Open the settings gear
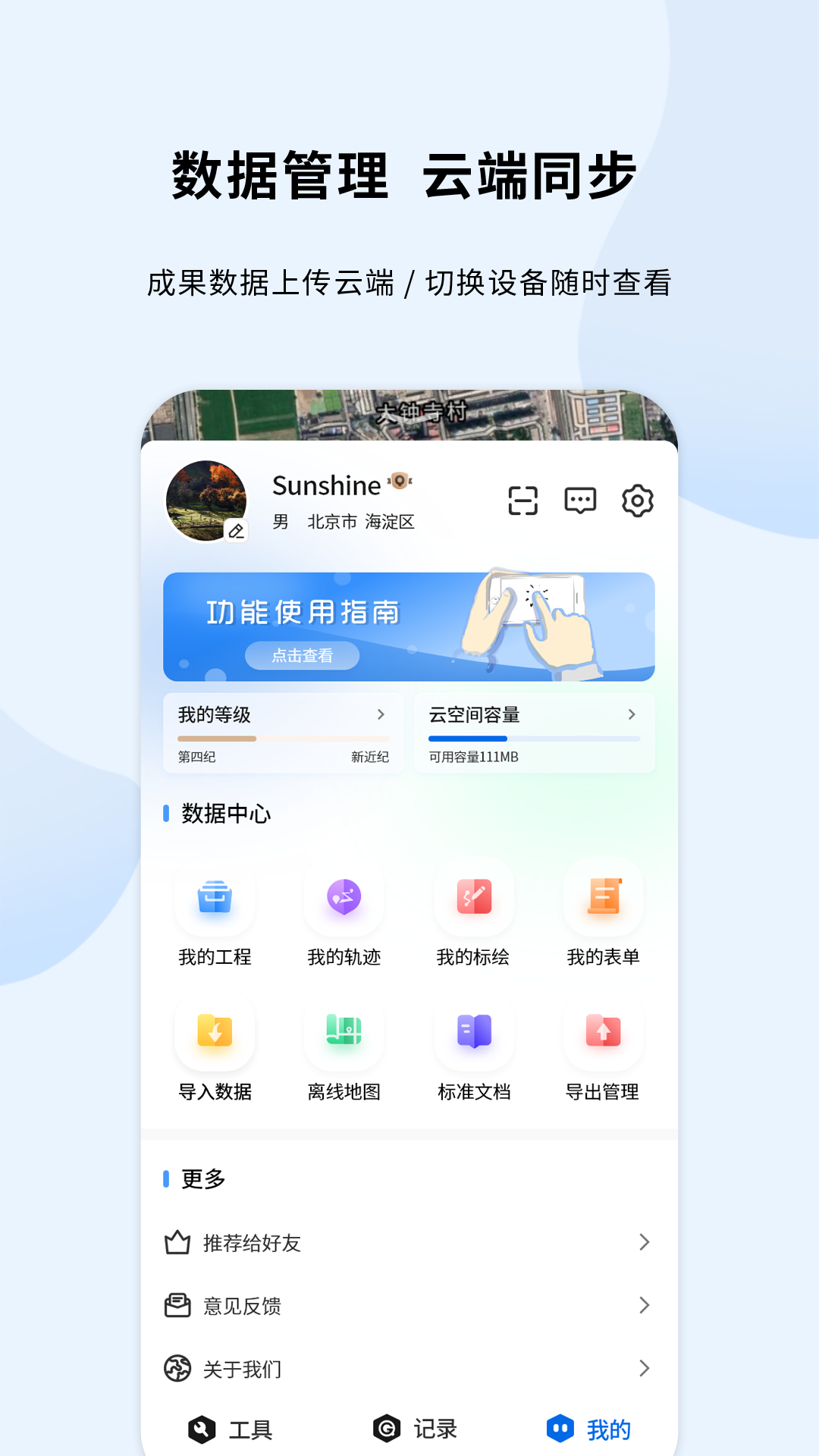 639,500
